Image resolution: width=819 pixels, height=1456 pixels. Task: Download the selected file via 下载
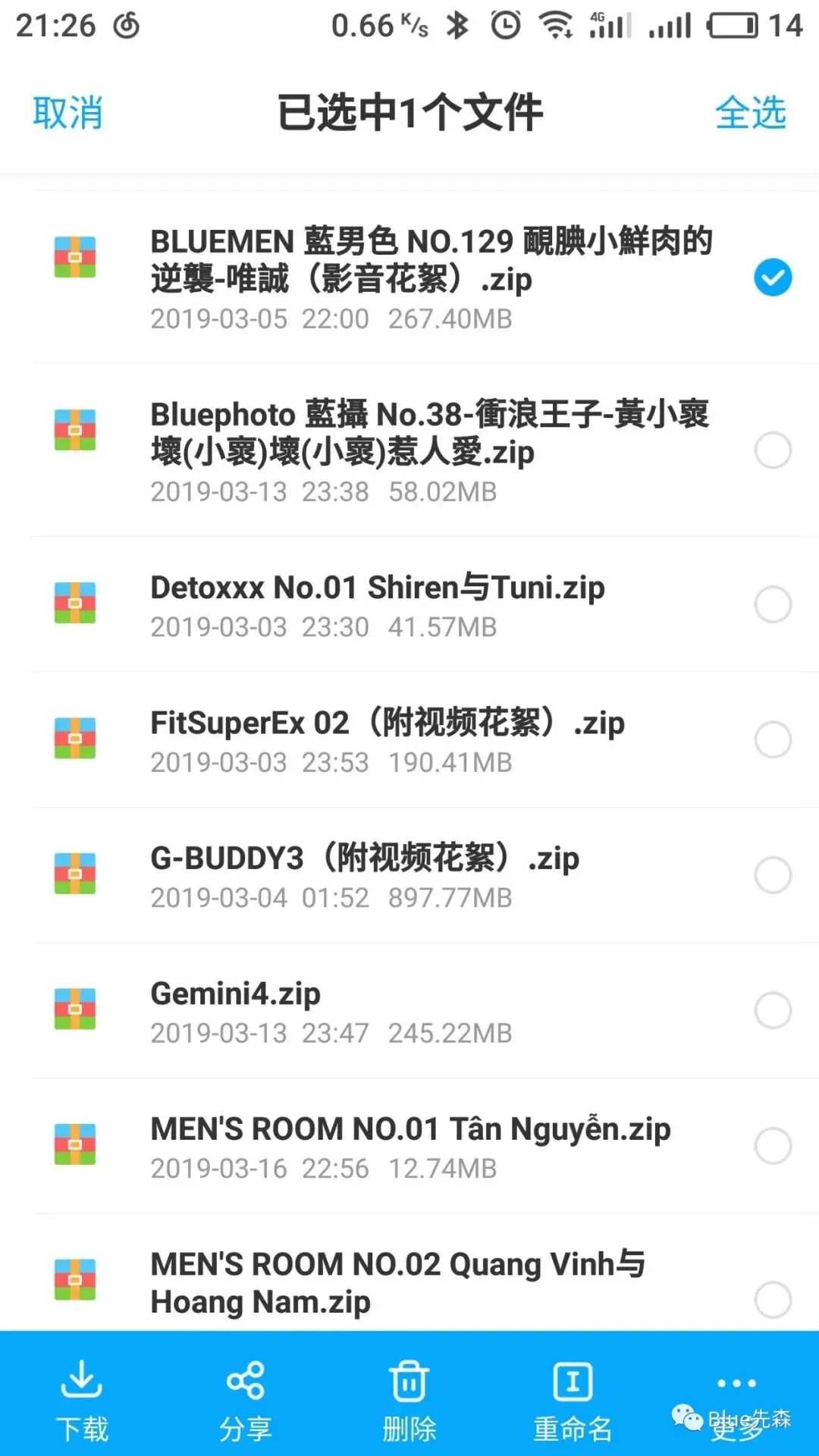point(82,1399)
